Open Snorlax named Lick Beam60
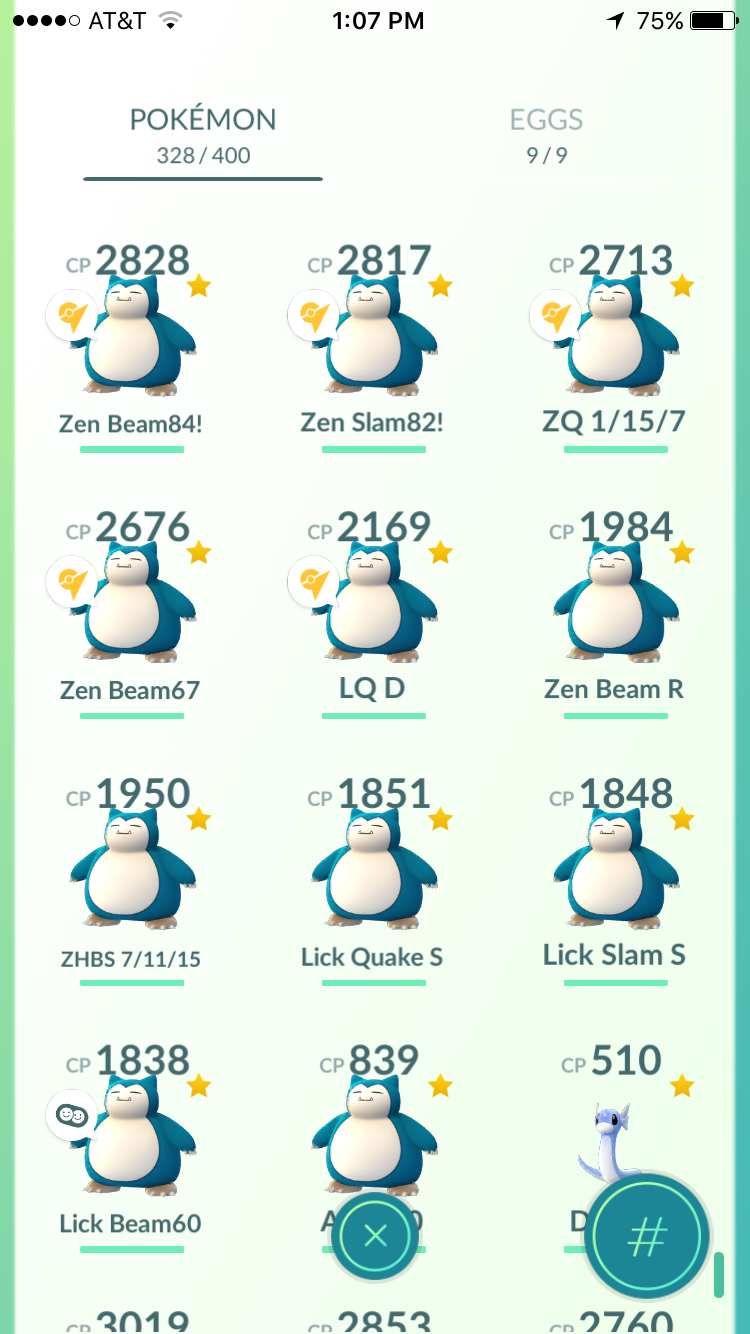 tap(132, 1146)
